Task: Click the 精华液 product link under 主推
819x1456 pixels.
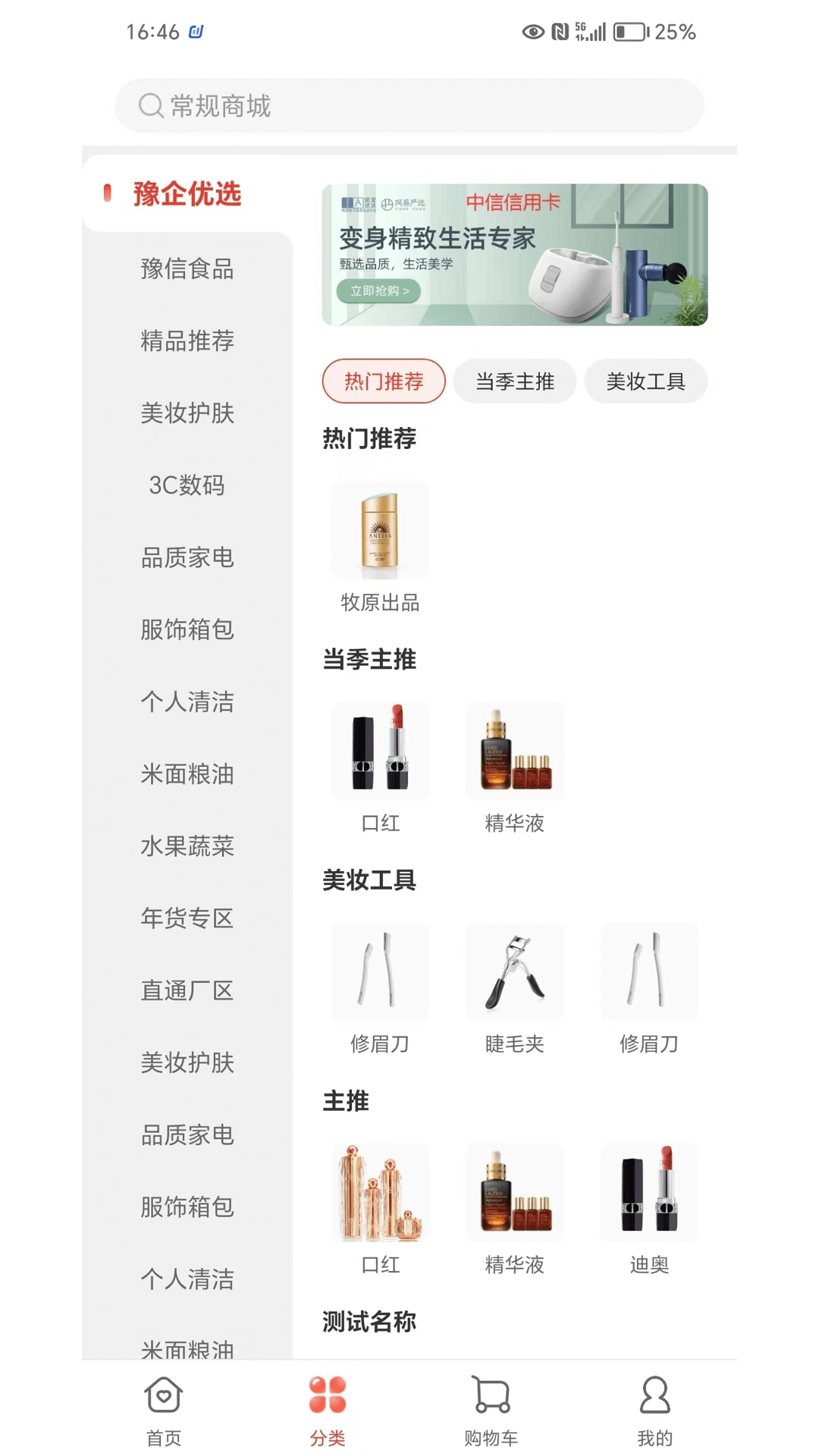Action: [515, 1193]
